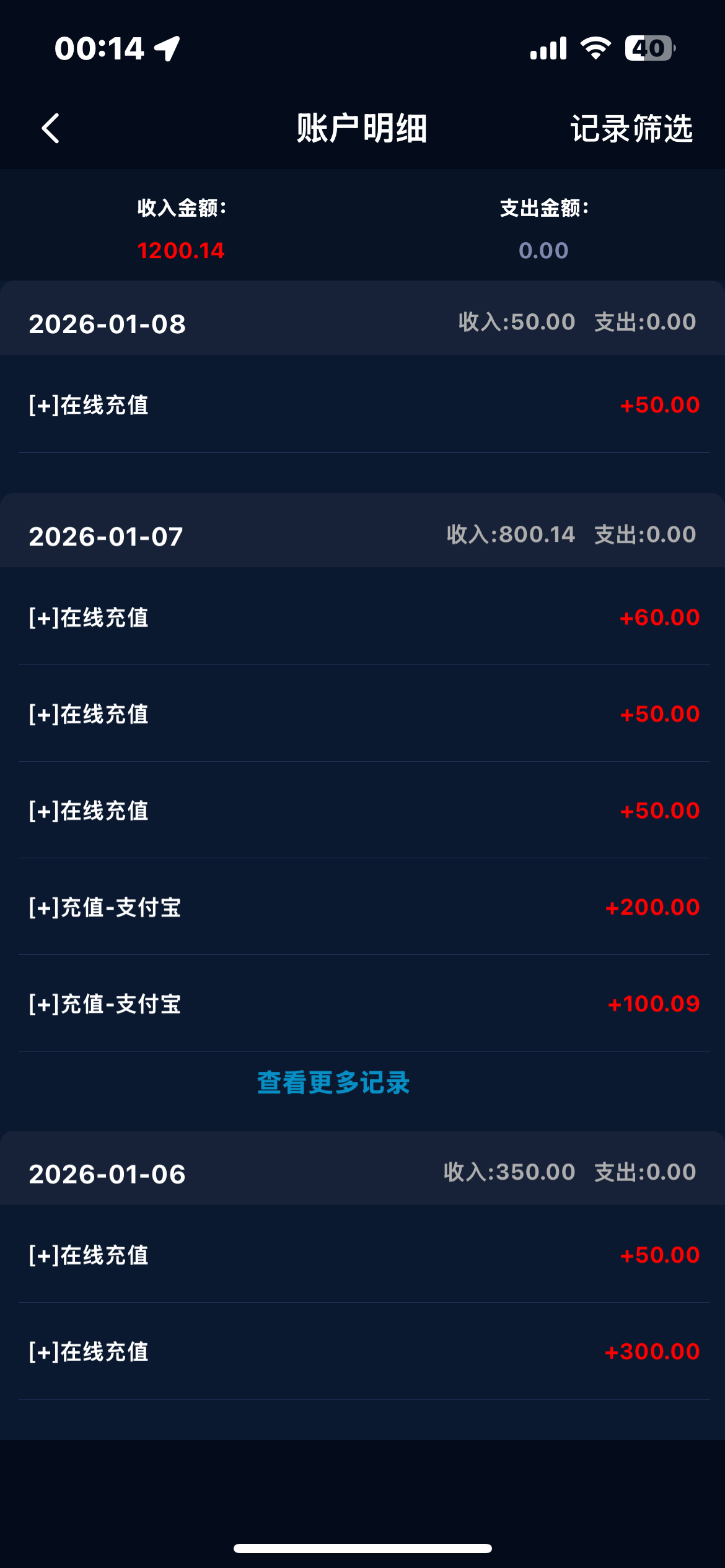Image resolution: width=725 pixels, height=1568 pixels.
Task: Open the 记录筛选 record filter
Action: (x=631, y=129)
